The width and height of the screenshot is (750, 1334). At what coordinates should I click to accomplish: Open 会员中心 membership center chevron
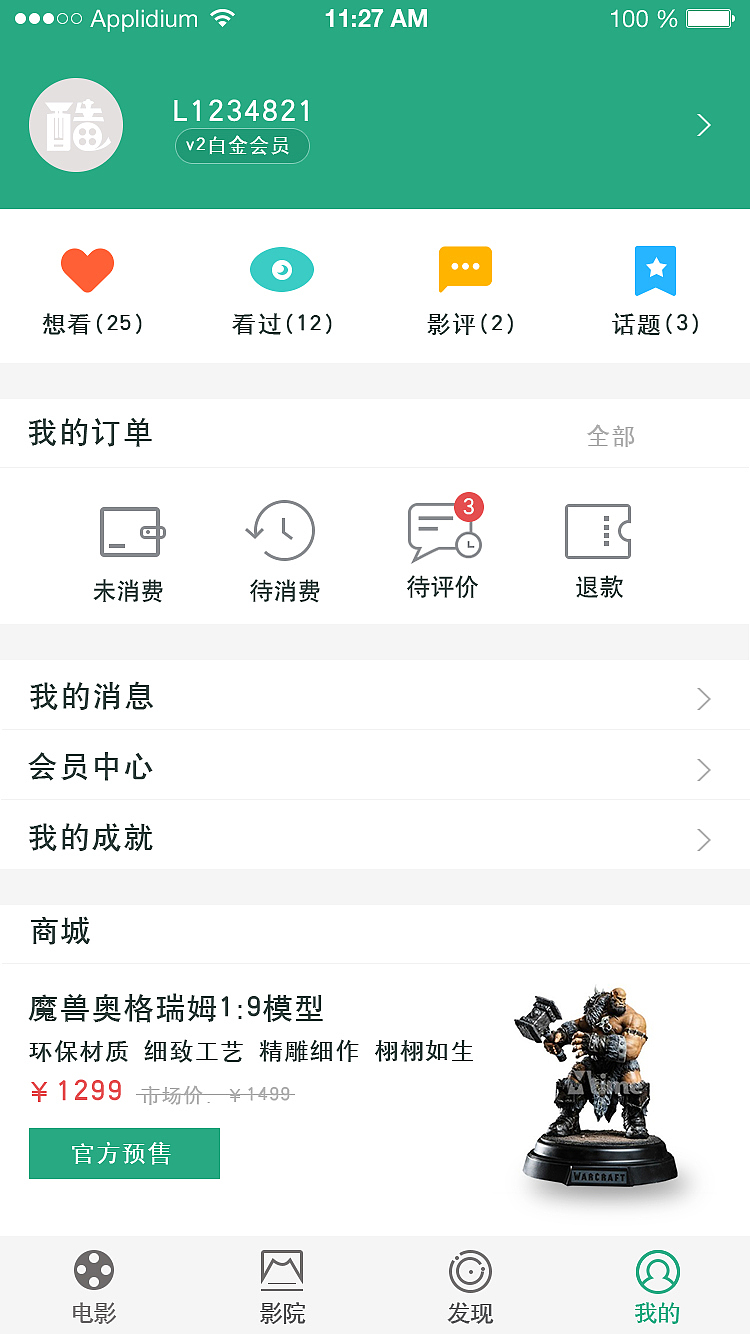(703, 768)
